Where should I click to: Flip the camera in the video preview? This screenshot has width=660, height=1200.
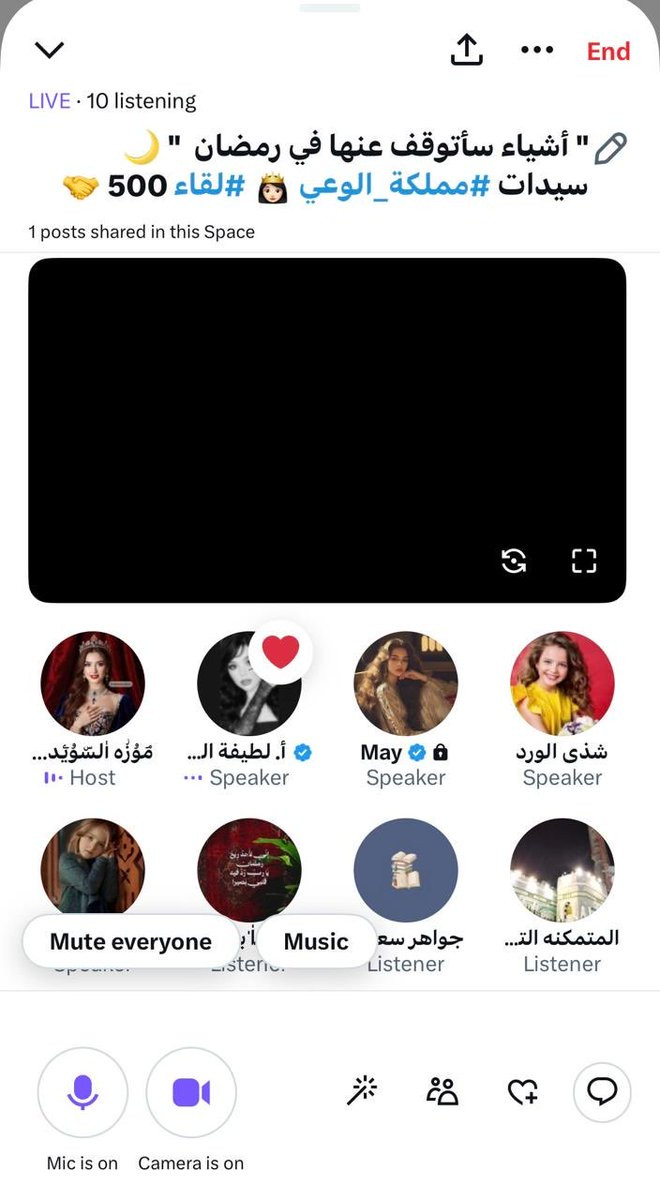(x=514, y=561)
